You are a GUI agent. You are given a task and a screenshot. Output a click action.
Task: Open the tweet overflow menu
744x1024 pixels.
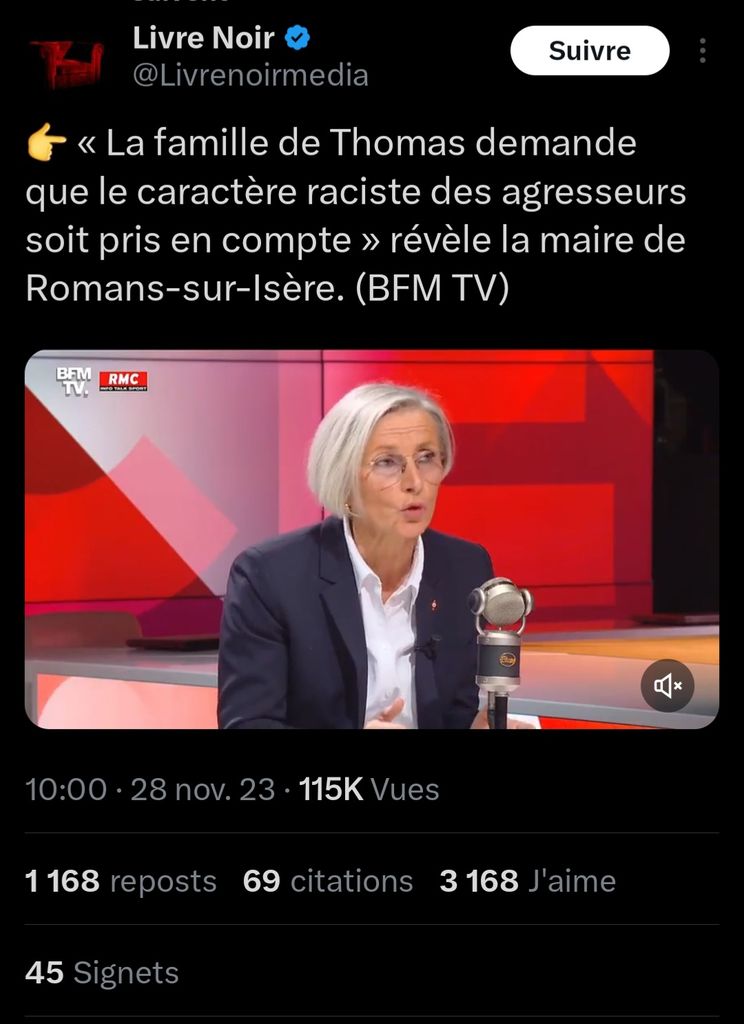point(703,51)
